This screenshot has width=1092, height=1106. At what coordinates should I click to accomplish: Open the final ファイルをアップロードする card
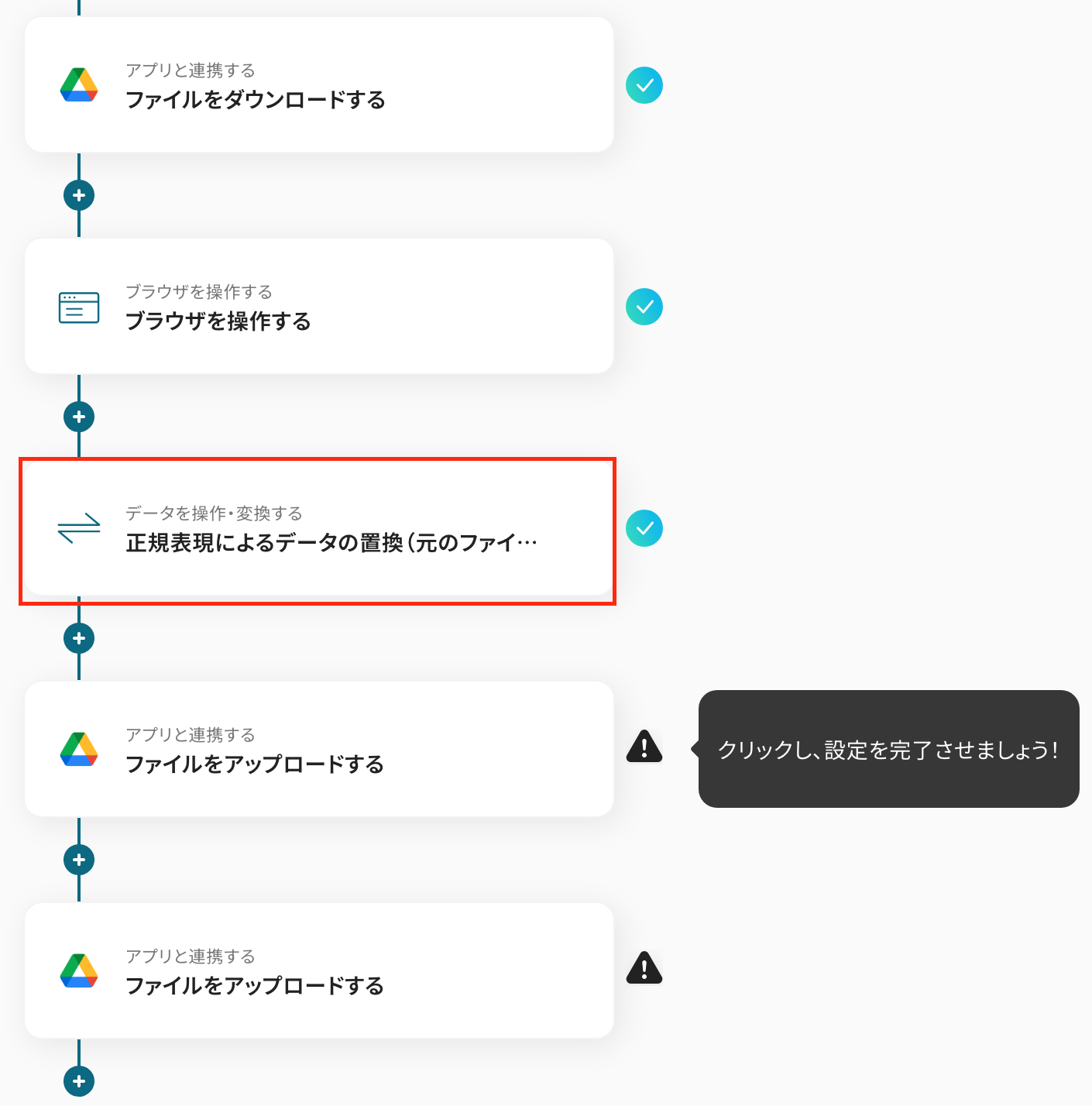click(x=318, y=971)
